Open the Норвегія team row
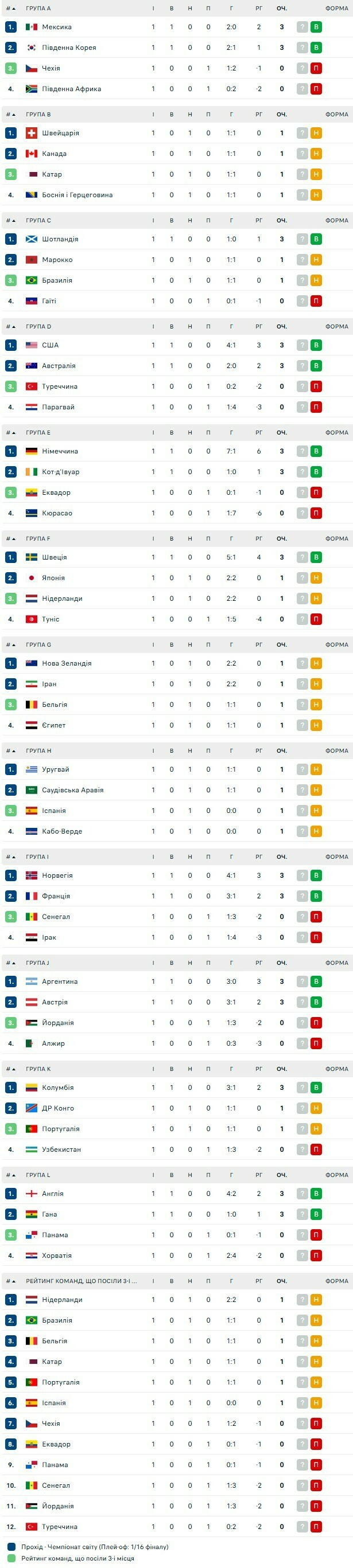The width and height of the screenshot is (353, 1568). click(x=177, y=875)
